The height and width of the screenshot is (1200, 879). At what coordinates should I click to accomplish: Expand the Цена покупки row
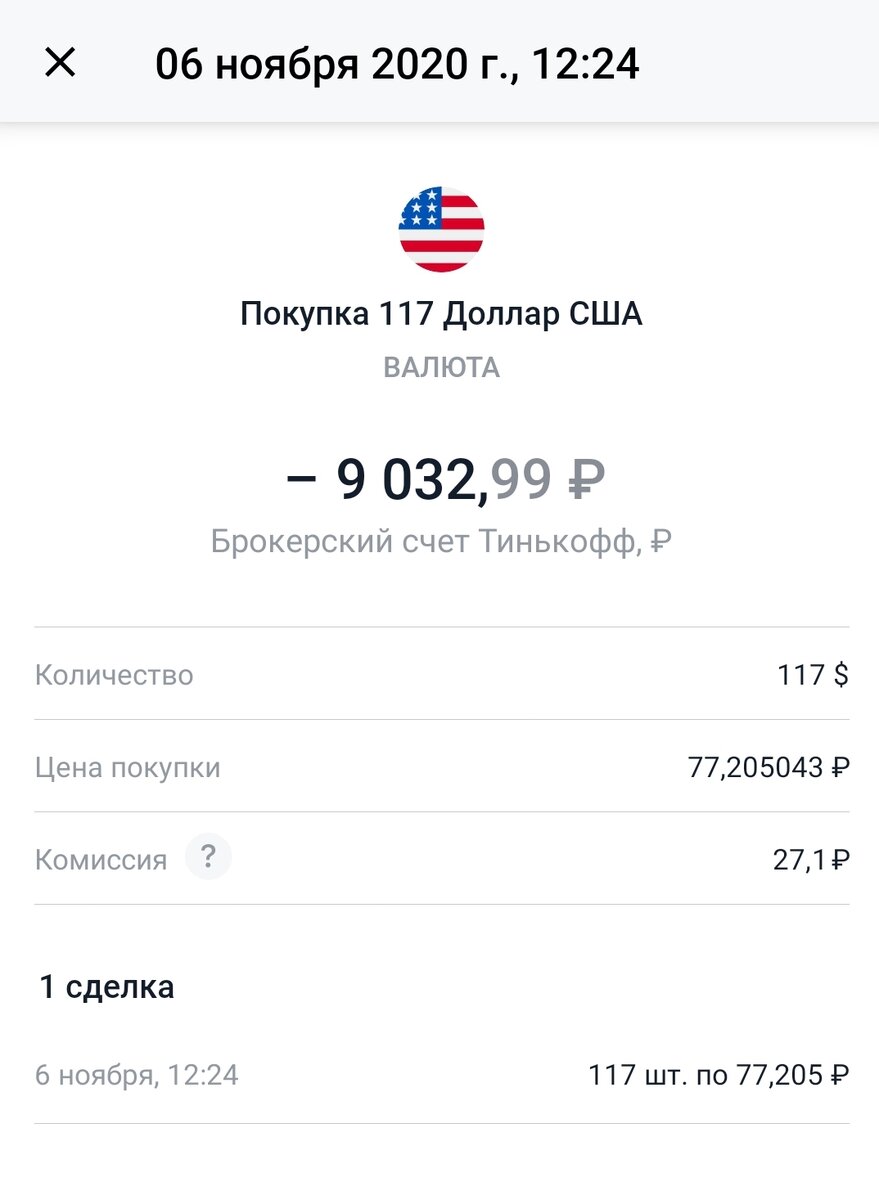pyautogui.click(x=441, y=767)
